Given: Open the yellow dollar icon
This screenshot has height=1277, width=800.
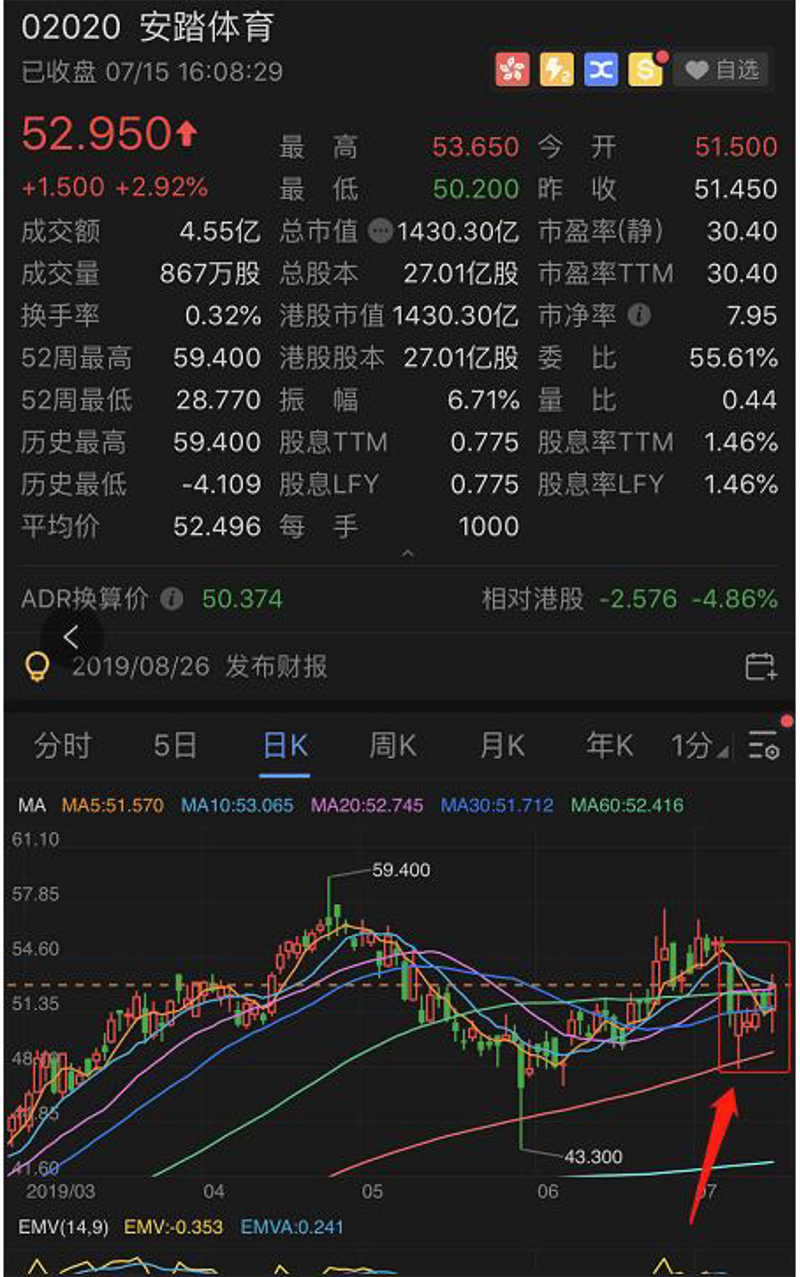Looking at the screenshot, I should pyautogui.click(x=645, y=70).
